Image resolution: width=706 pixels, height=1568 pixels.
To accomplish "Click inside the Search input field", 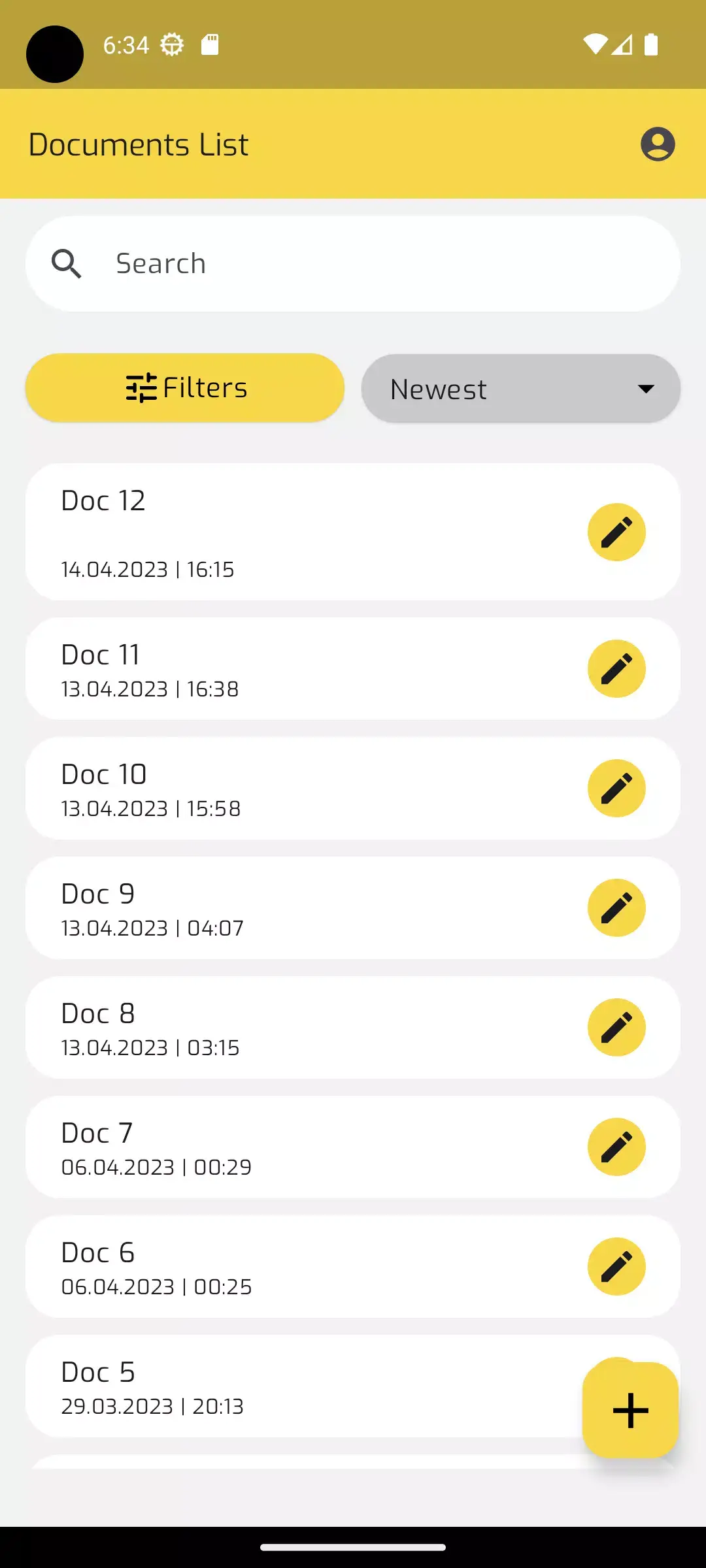I will click(x=327, y=263).
